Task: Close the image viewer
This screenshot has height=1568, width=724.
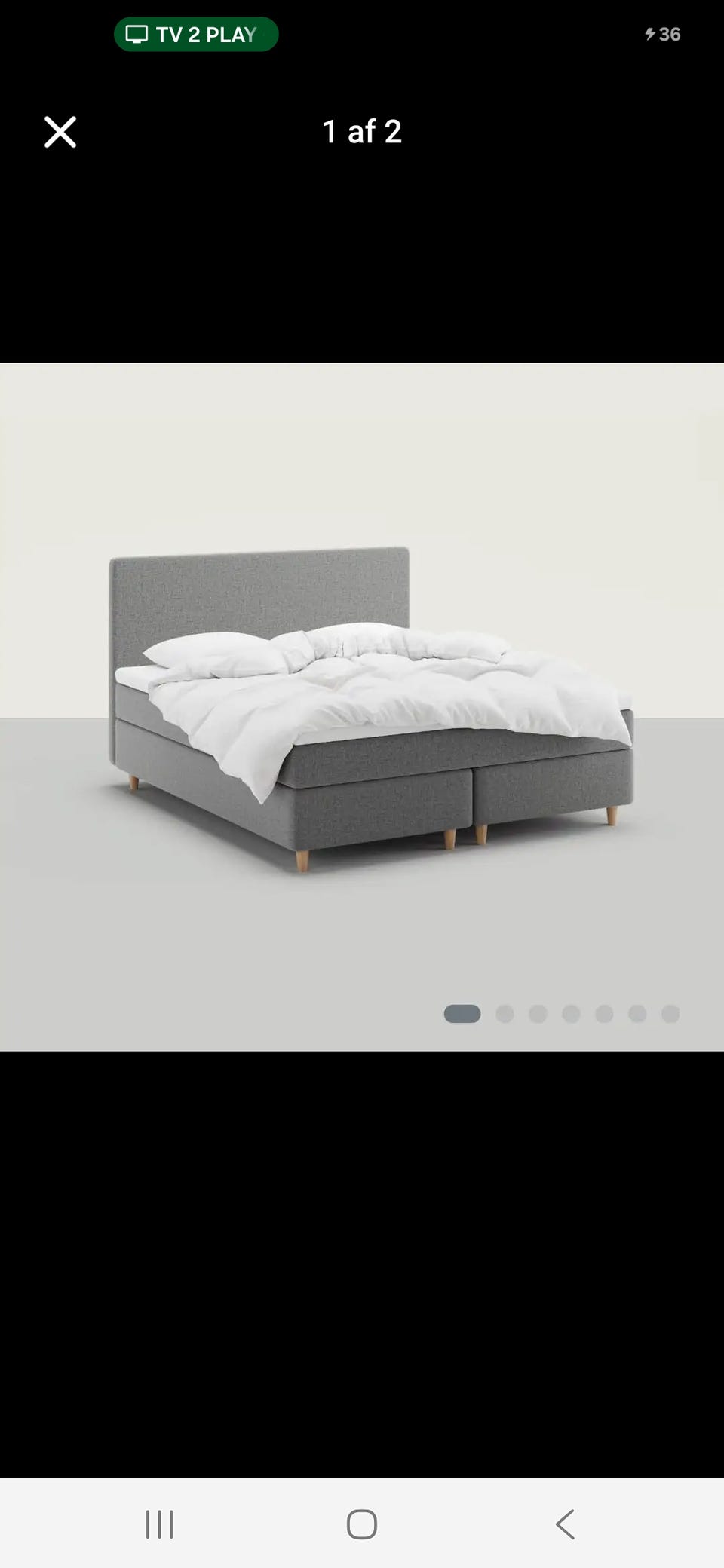Action: (60, 132)
